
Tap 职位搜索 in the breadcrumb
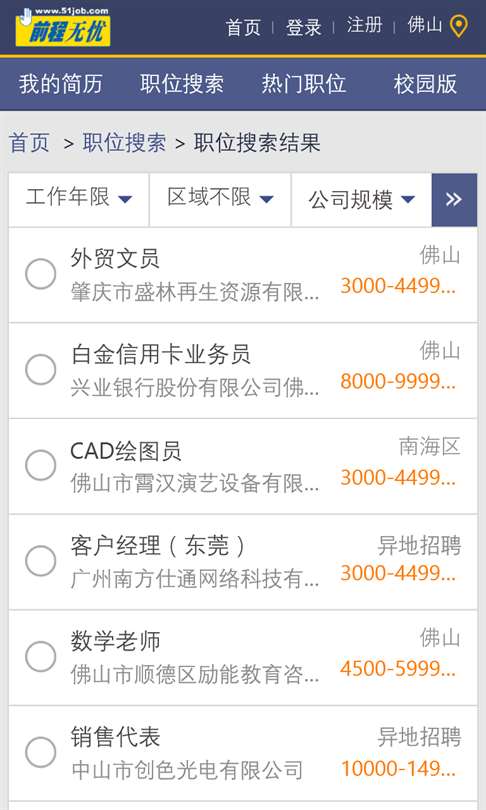pyautogui.click(x=124, y=143)
